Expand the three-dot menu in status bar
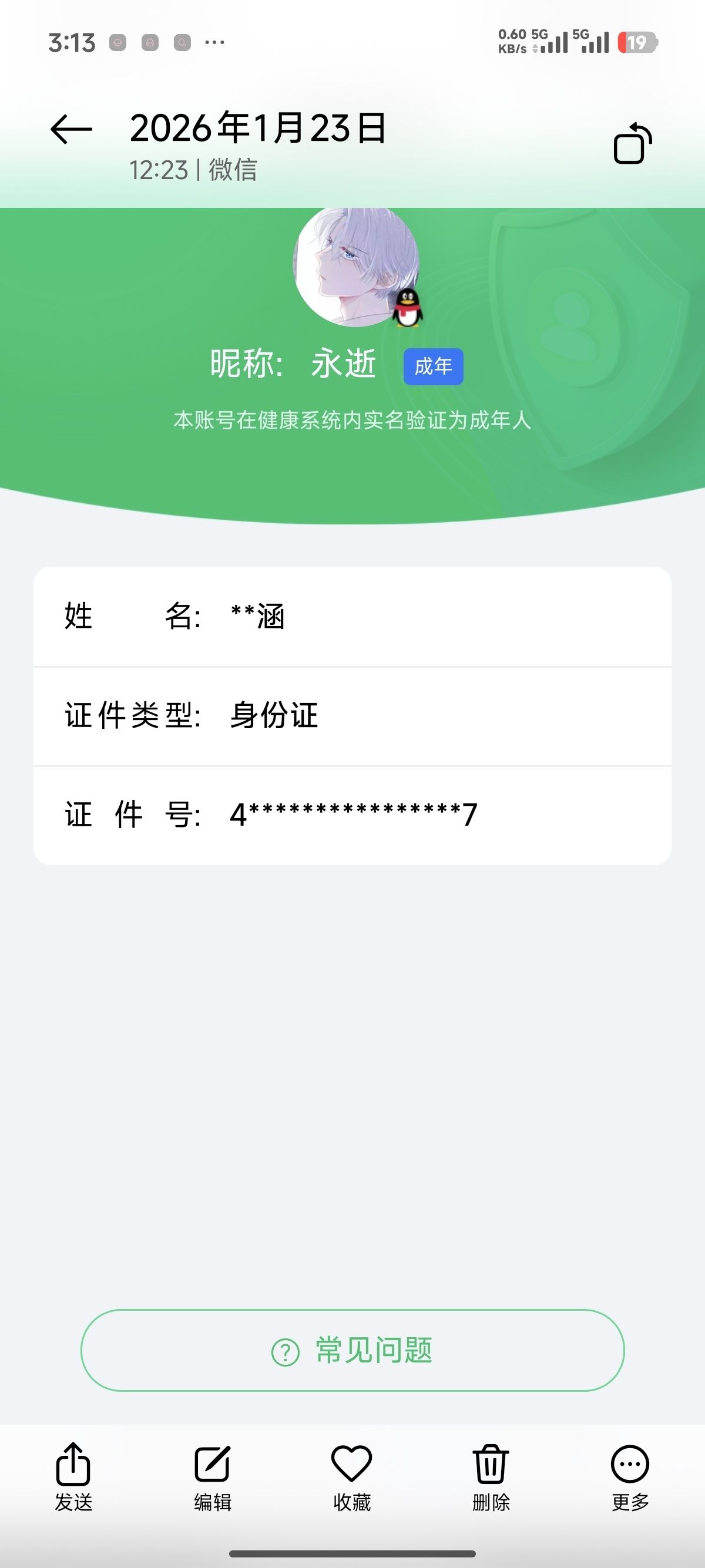 (214, 43)
